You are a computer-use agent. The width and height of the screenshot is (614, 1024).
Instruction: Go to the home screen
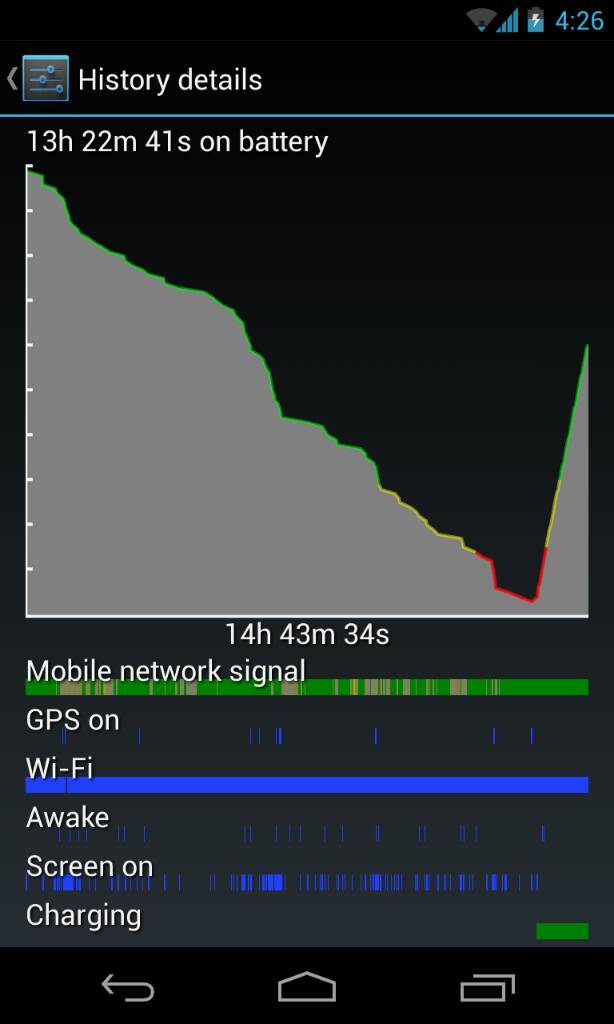[306, 988]
